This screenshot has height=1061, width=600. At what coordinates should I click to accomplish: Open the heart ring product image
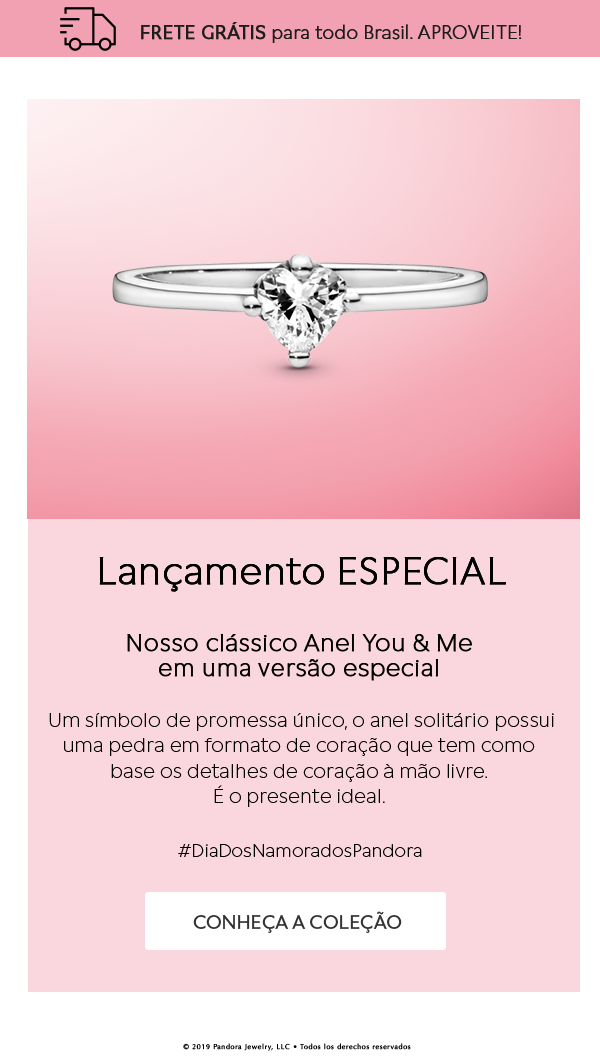click(x=302, y=308)
